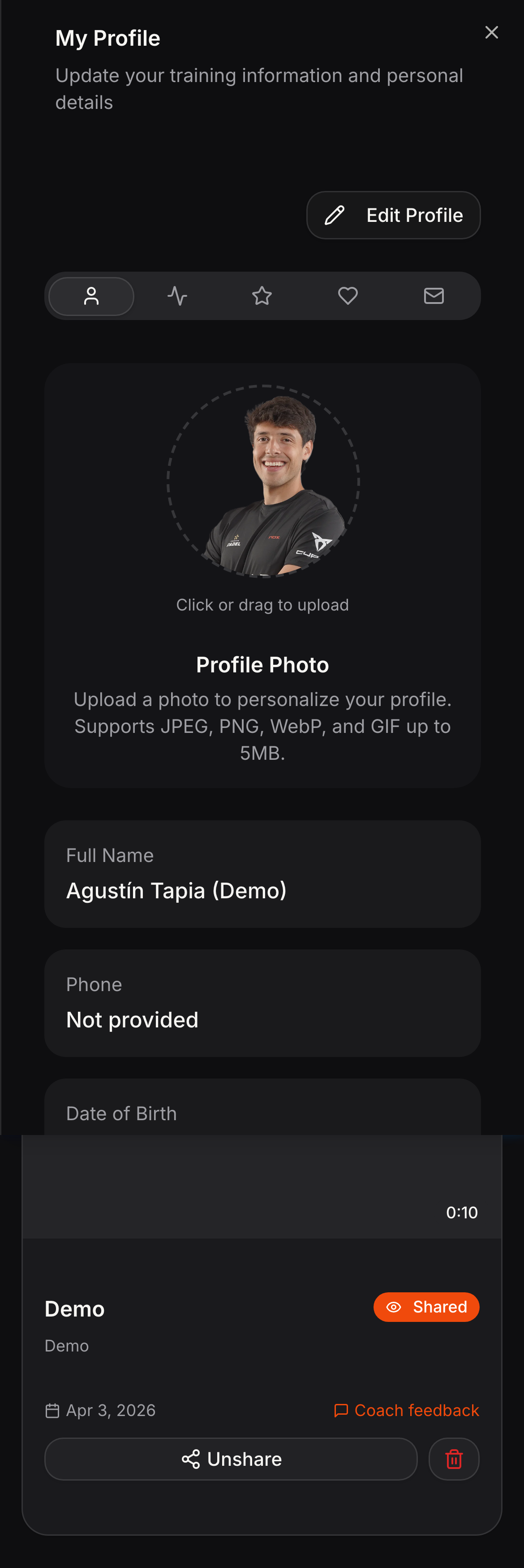The height and width of the screenshot is (1568, 524).
Task: Open the envelope messages tab icon
Action: [x=434, y=296]
